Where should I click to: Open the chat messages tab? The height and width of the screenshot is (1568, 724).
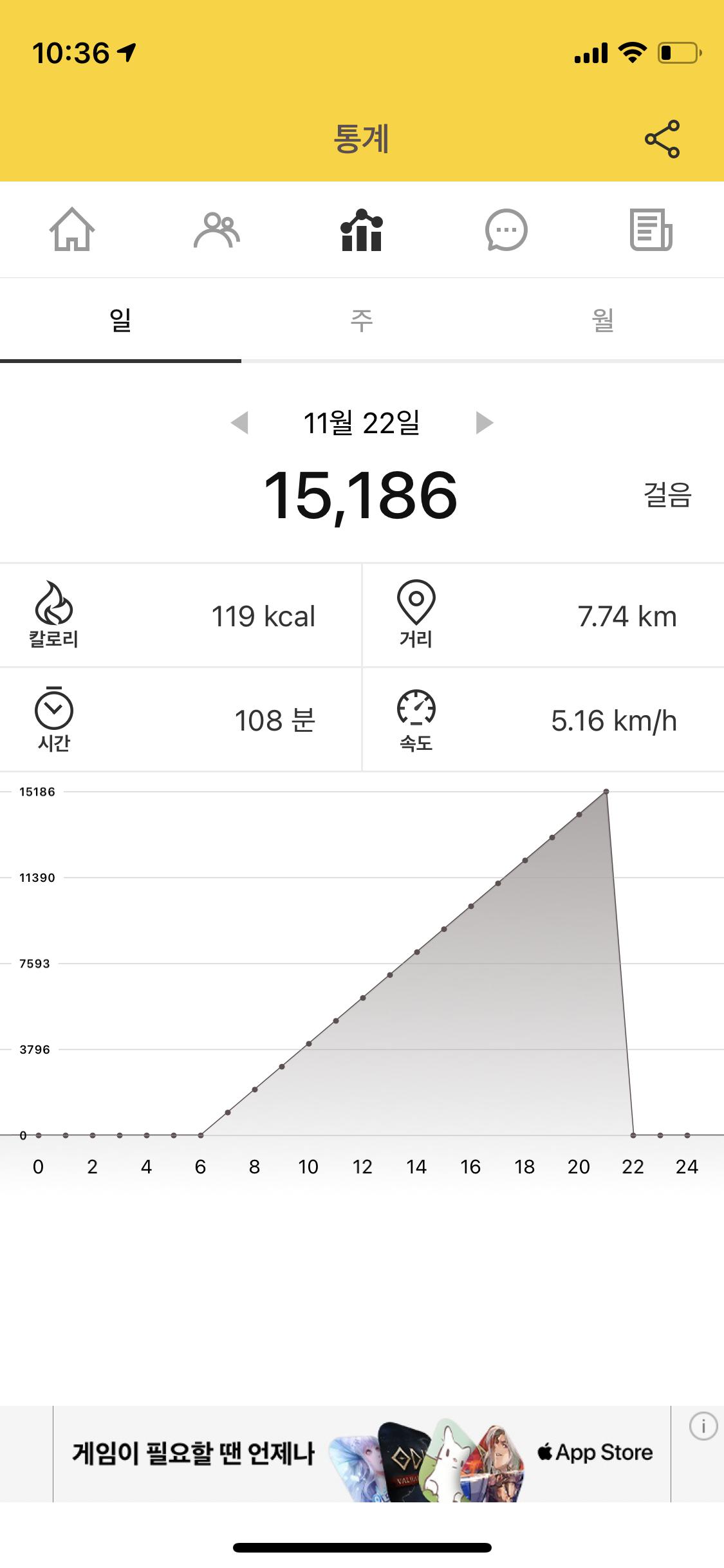(506, 230)
